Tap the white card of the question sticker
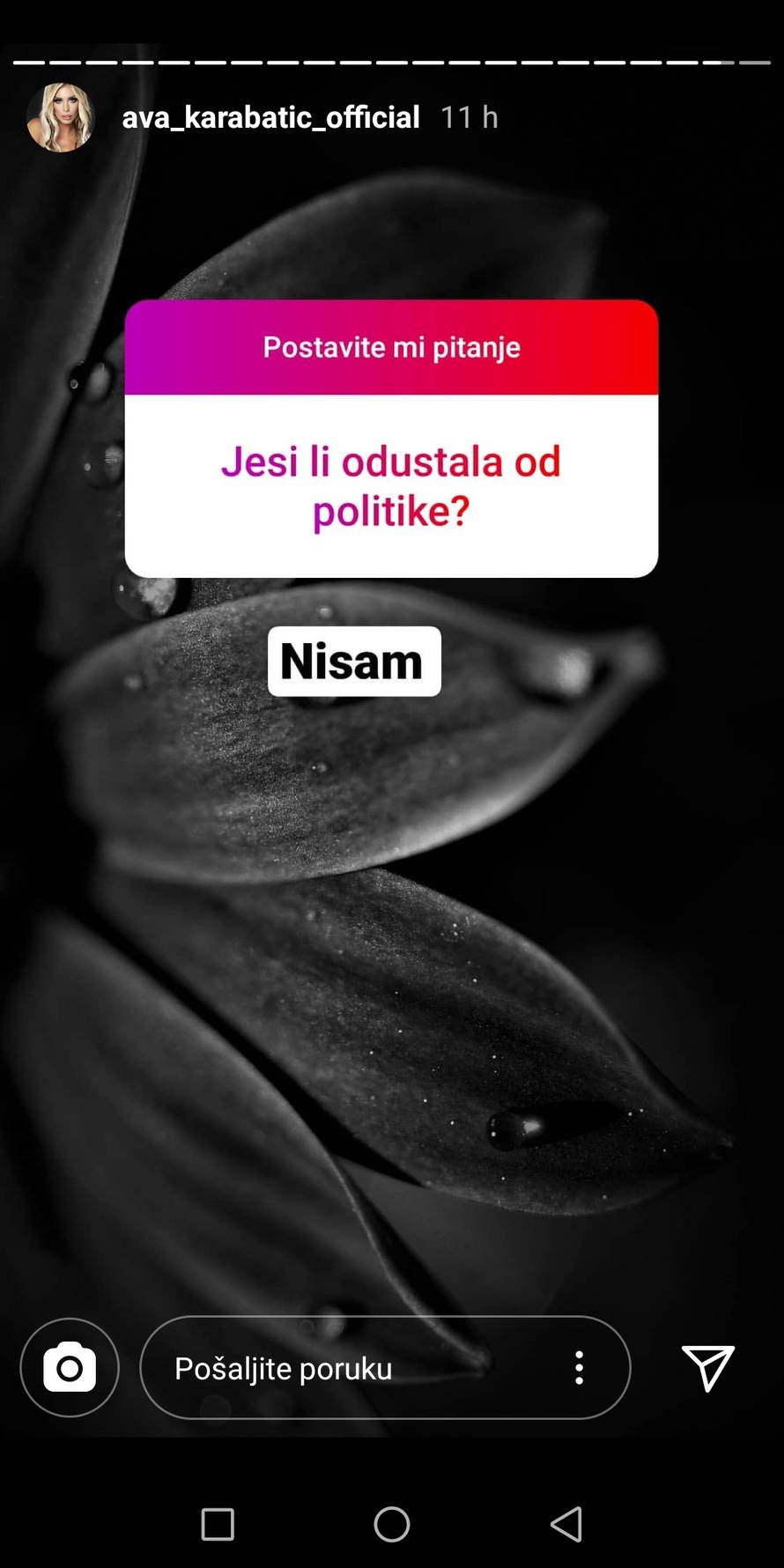 pos(391,484)
